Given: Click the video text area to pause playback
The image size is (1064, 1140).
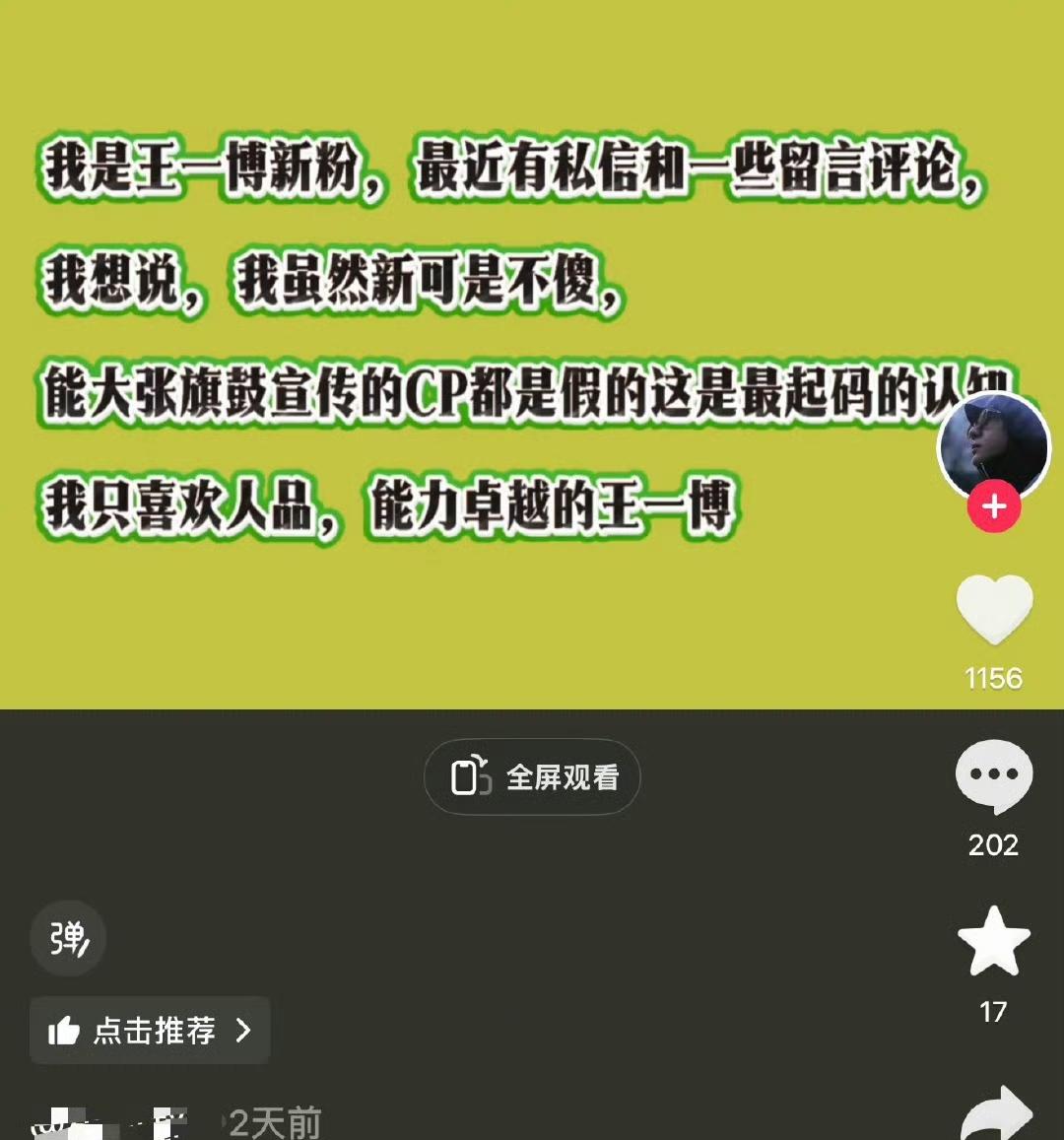Looking at the screenshot, I should pyautogui.click(x=443, y=345).
